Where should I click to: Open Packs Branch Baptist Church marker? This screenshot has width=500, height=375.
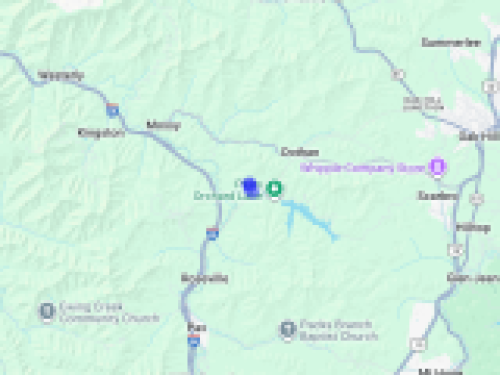coord(287,330)
